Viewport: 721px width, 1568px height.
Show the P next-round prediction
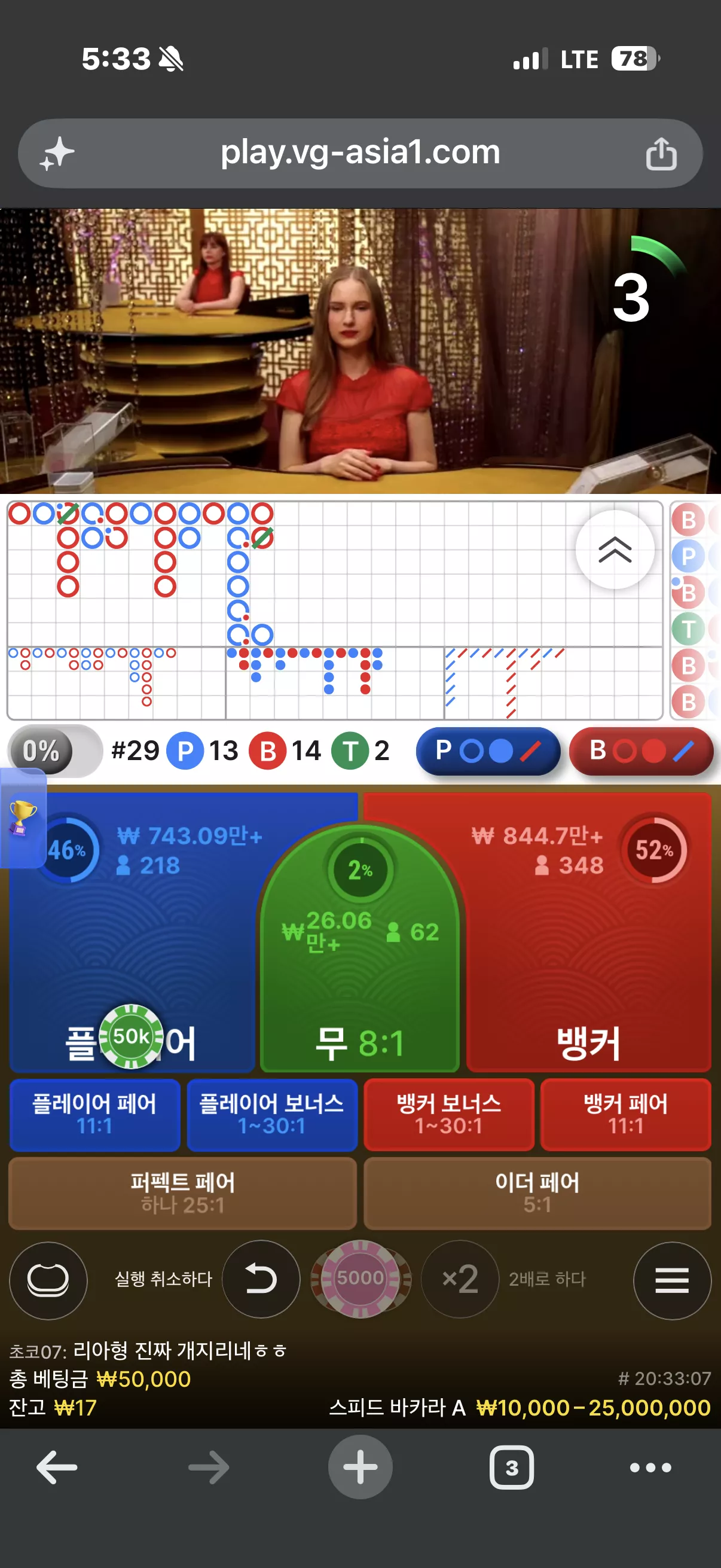[x=488, y=751]
